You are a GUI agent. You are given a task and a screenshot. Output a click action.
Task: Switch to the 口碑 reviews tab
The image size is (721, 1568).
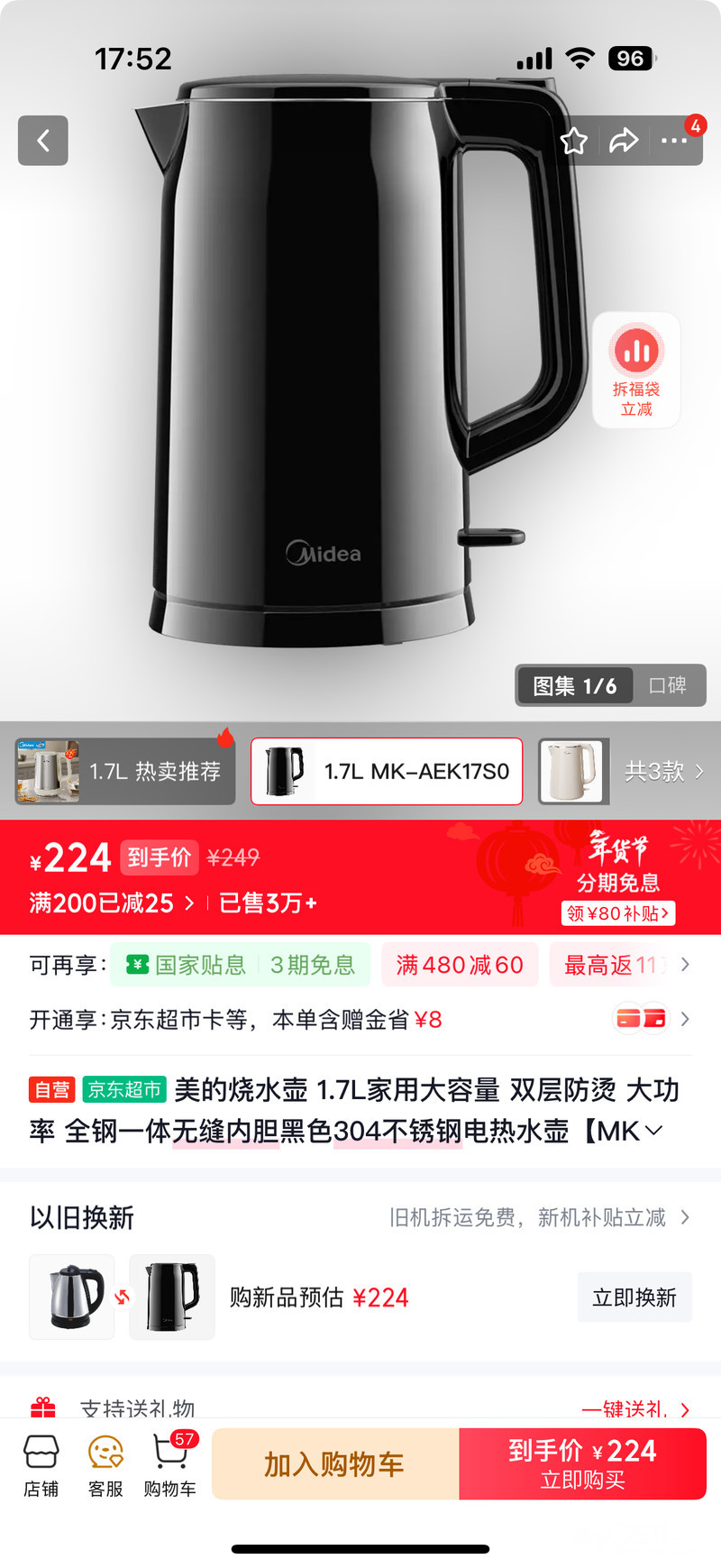pyautogui.click(x=668, y=686)
